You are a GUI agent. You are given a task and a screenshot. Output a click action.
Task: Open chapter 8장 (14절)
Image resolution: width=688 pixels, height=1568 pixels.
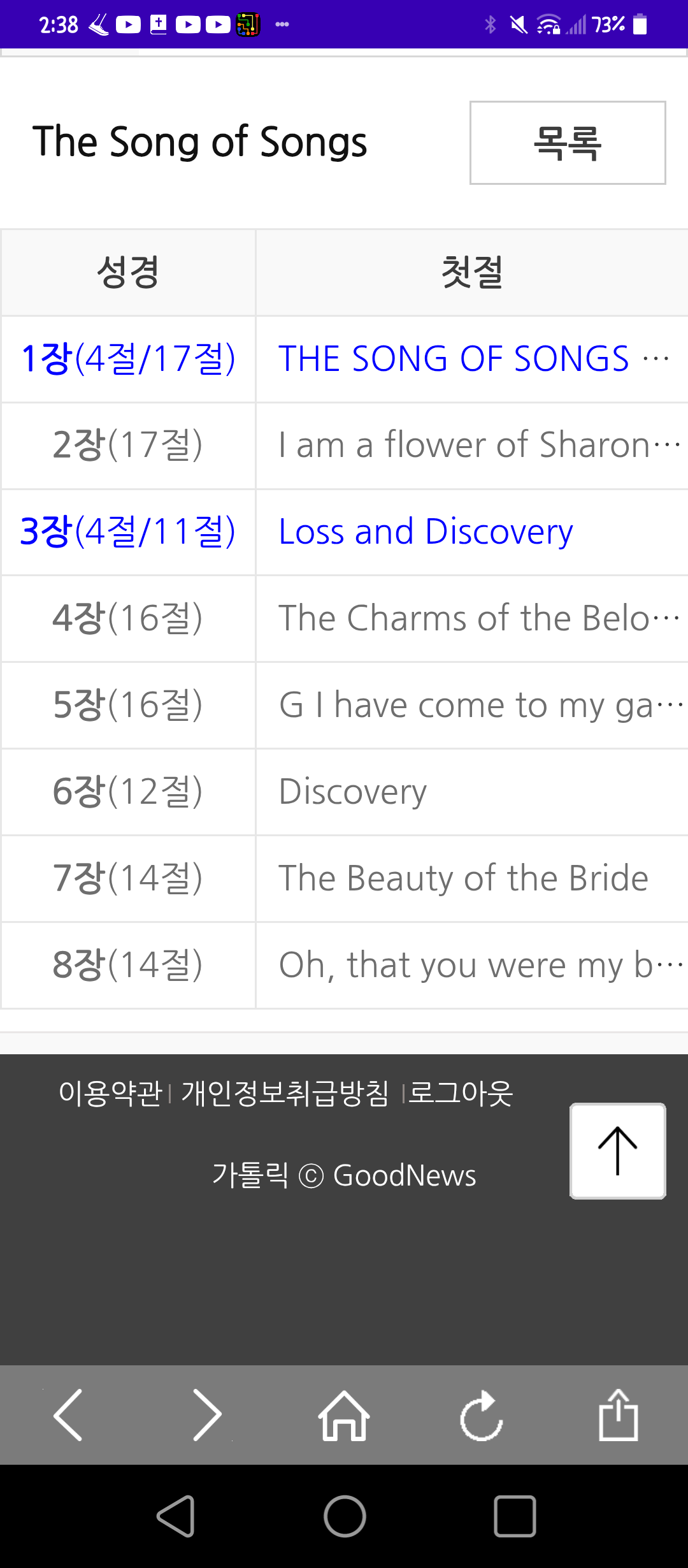click(128, 965)
